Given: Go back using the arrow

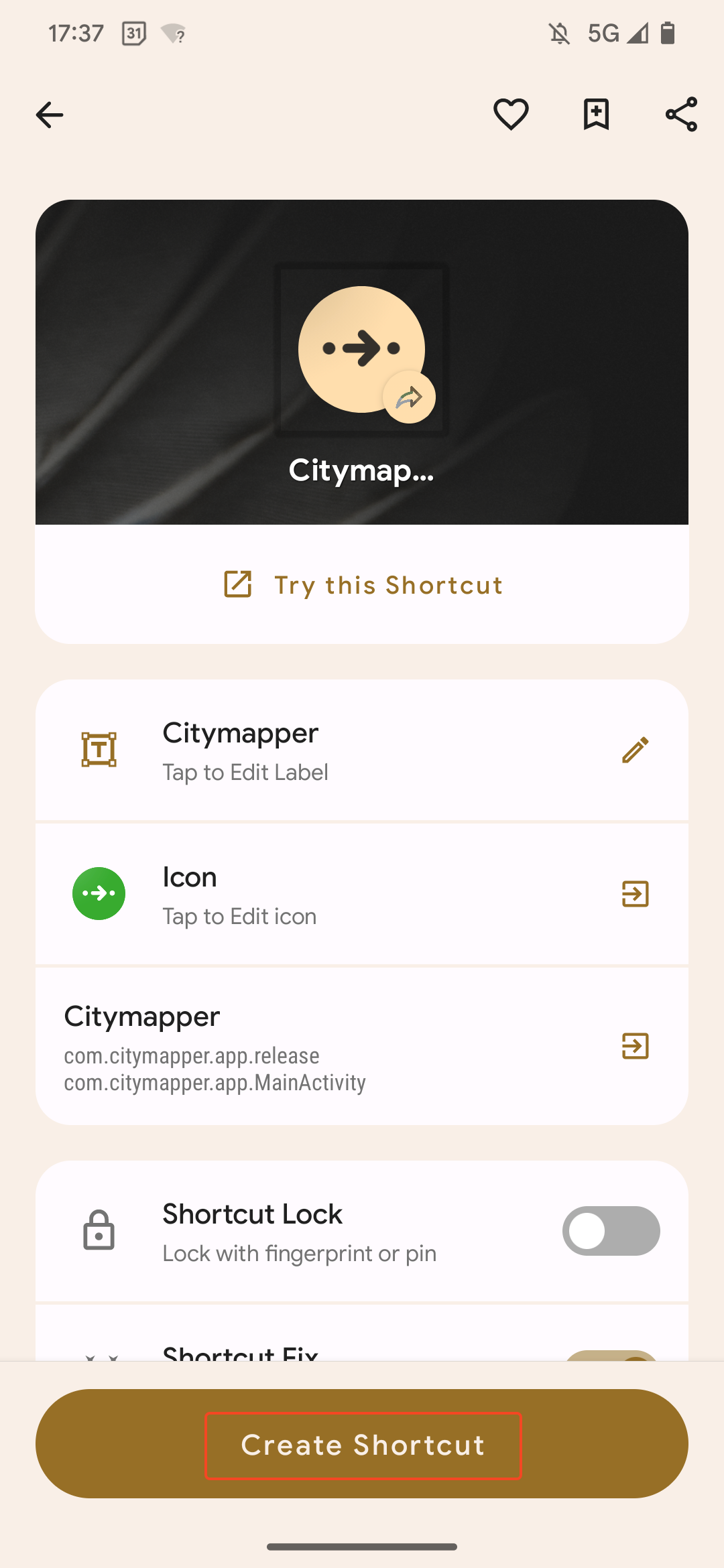Looking at the screenshot, I should coord(50,115).
